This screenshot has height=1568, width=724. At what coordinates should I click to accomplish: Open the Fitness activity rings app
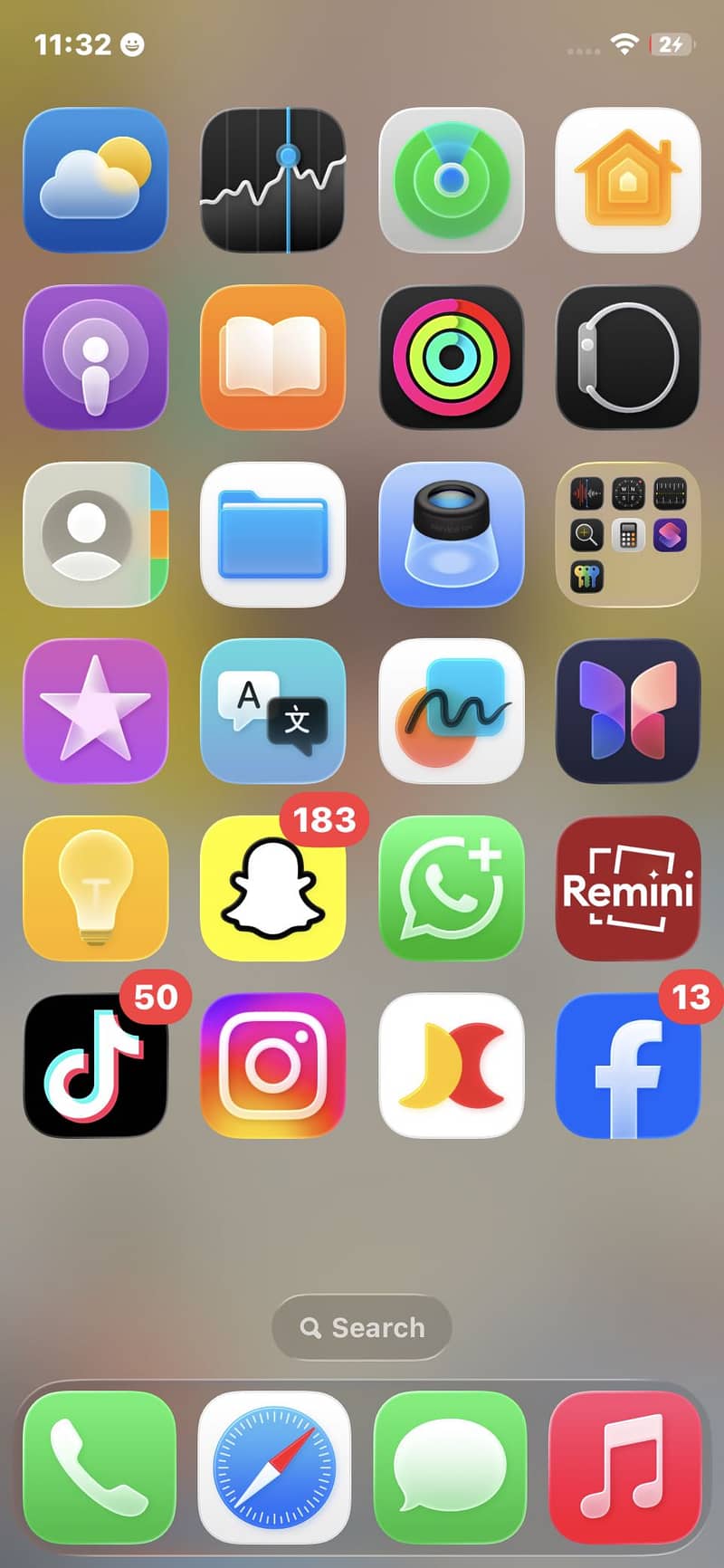[451, 357]
